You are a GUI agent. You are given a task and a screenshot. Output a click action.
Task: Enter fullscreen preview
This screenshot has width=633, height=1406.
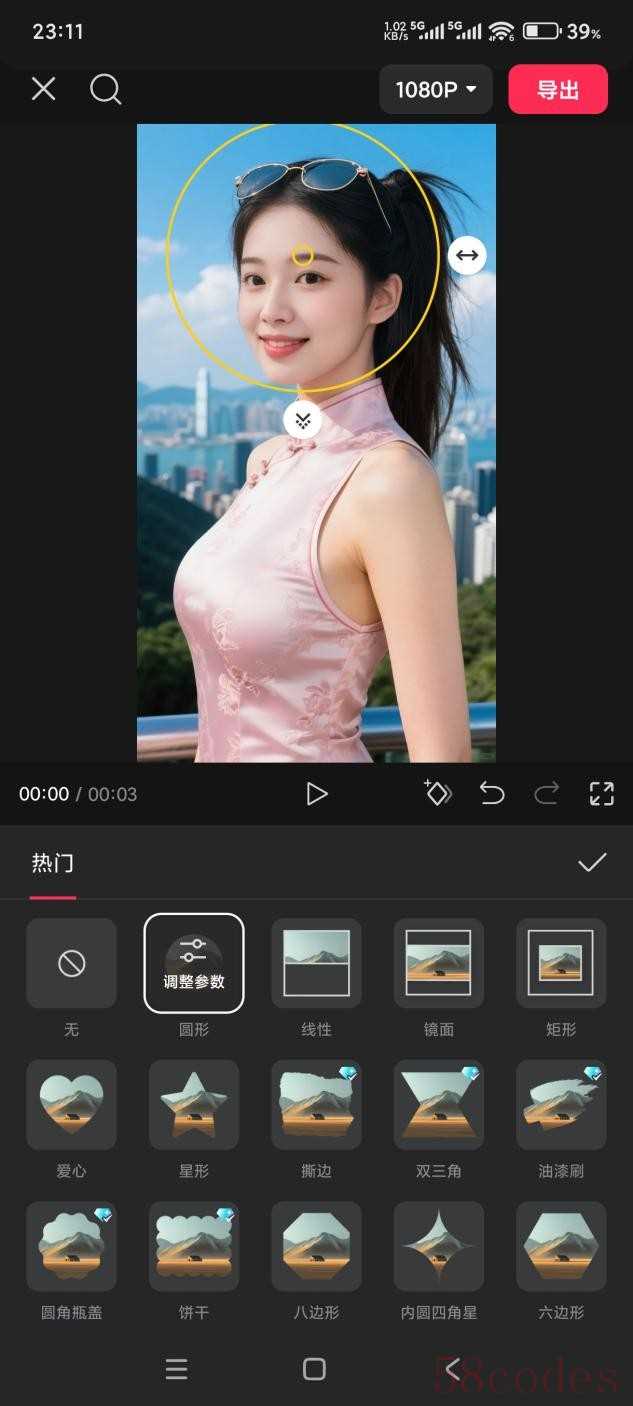[601, 794]
